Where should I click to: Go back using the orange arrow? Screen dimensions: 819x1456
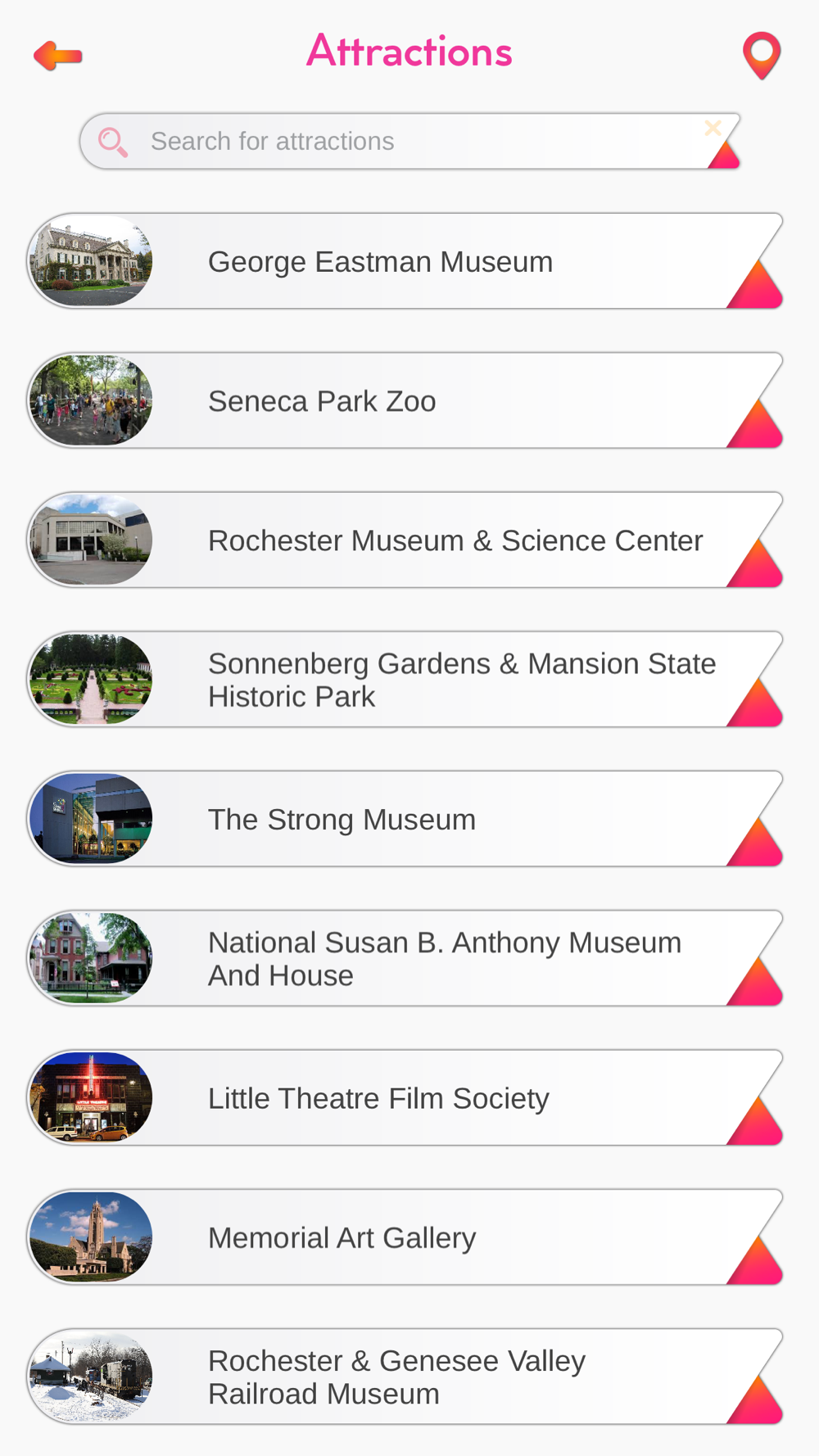58,56
